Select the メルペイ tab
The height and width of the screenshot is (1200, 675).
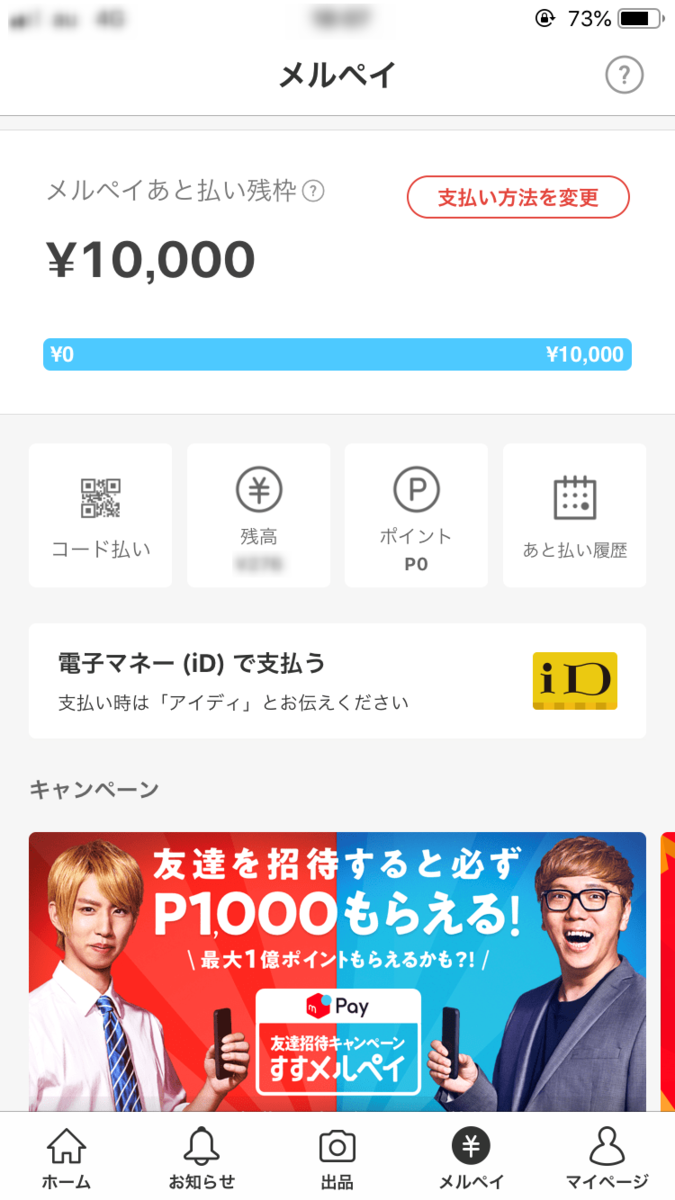[x=471, y=1158]
